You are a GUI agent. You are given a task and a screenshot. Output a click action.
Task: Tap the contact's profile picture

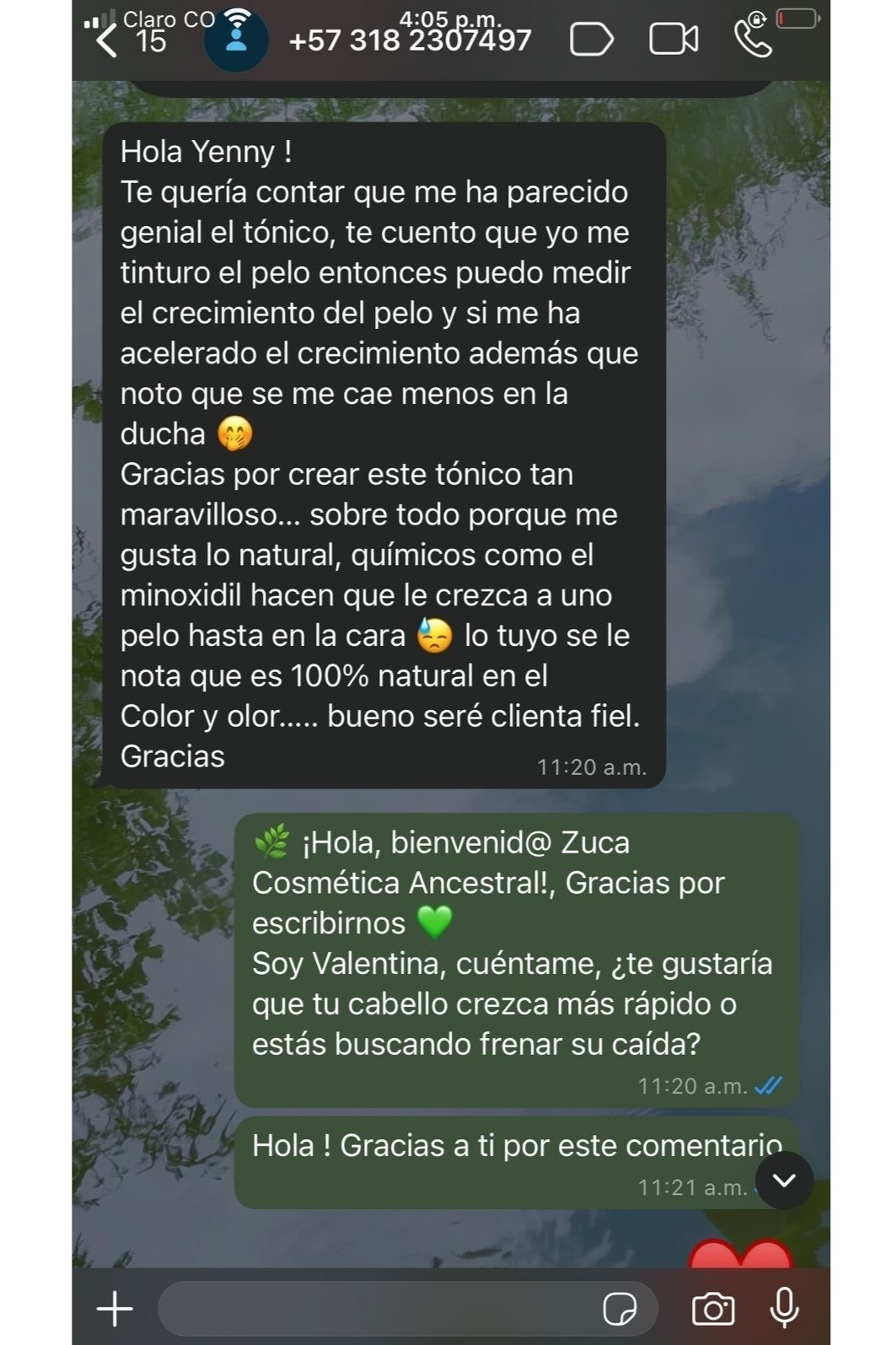[x=236, y=40]
